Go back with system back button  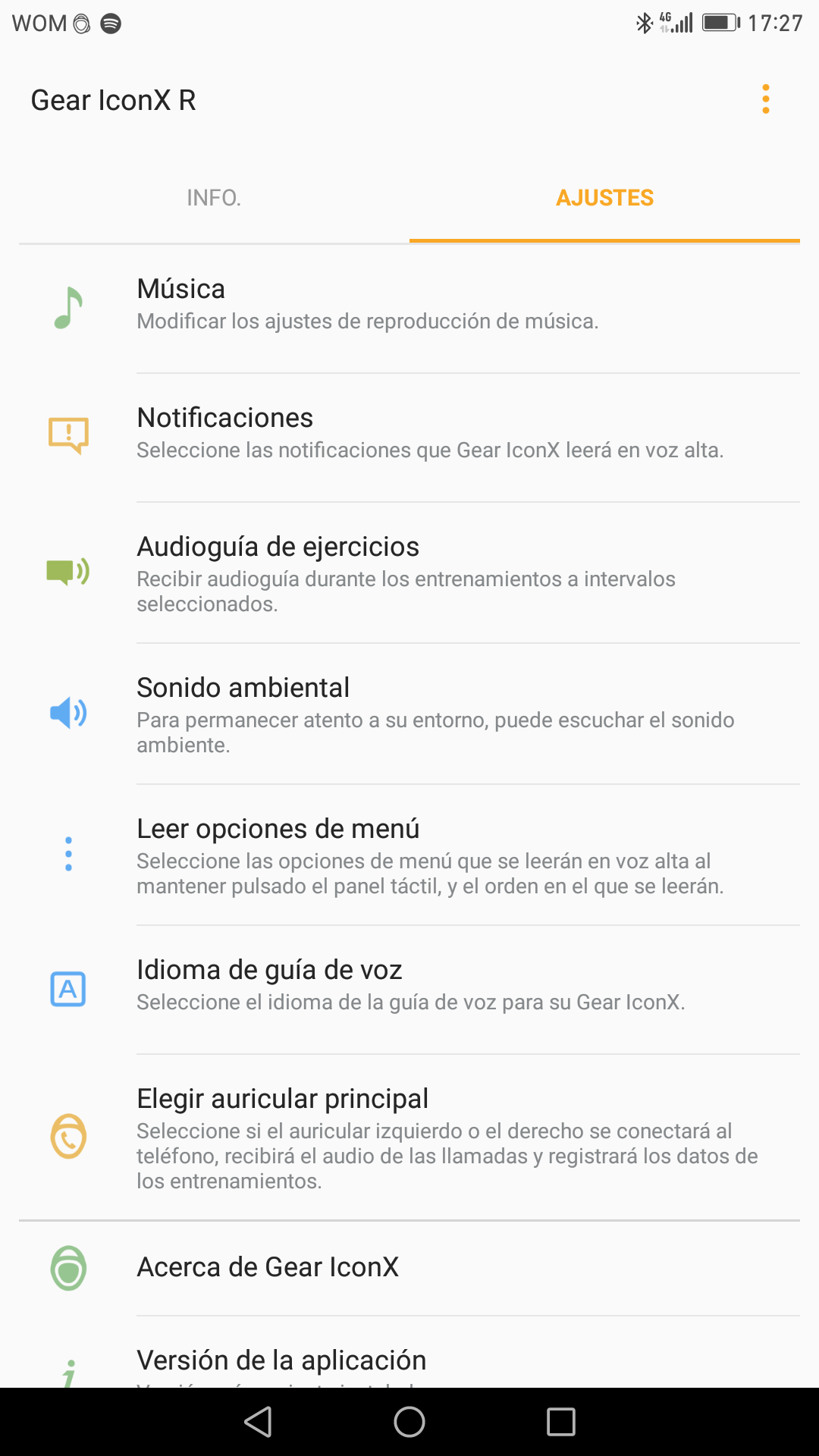(258, 1422)
